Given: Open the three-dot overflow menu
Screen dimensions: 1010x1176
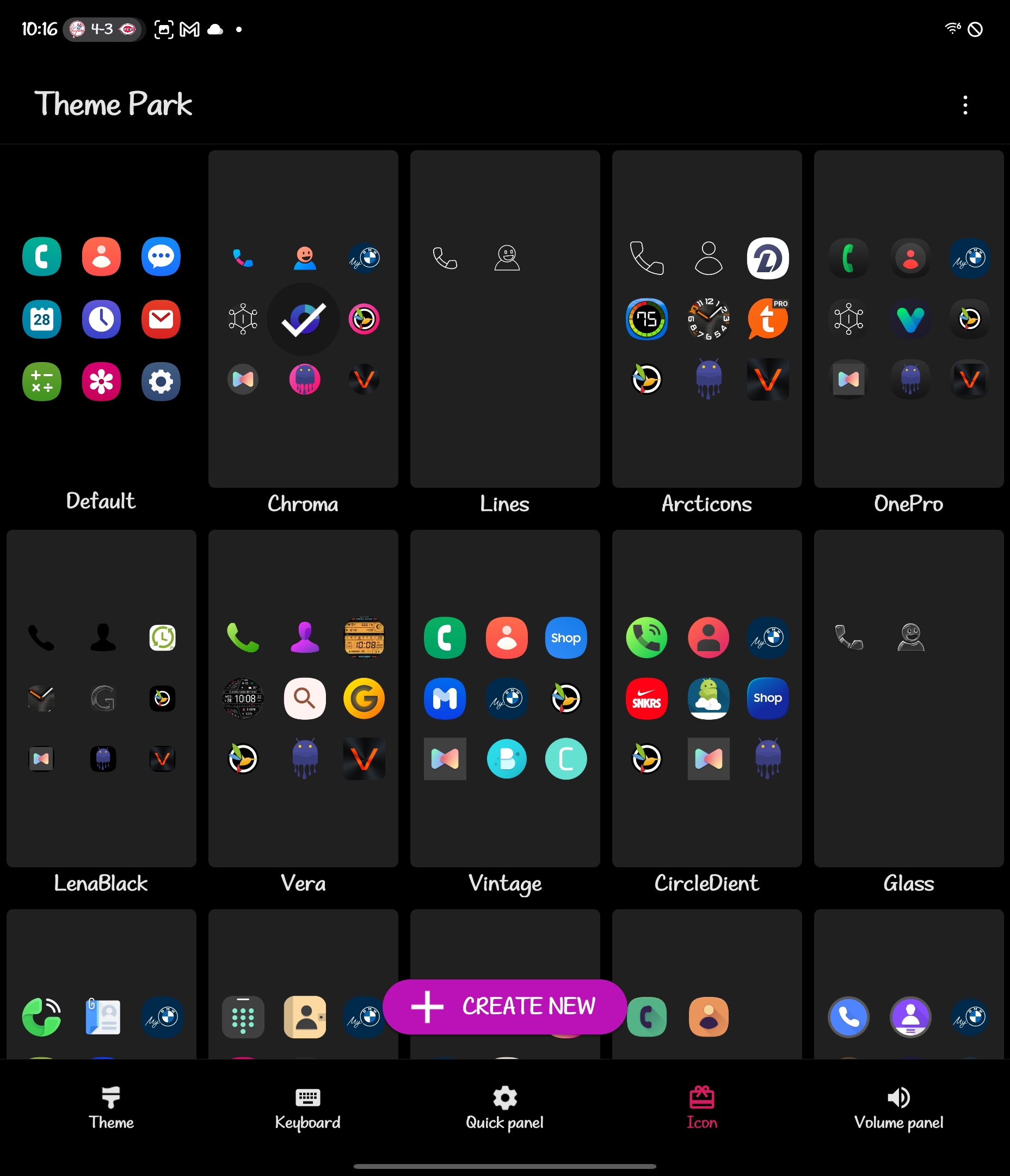Looking at the screenshot, I should [965, 105].
